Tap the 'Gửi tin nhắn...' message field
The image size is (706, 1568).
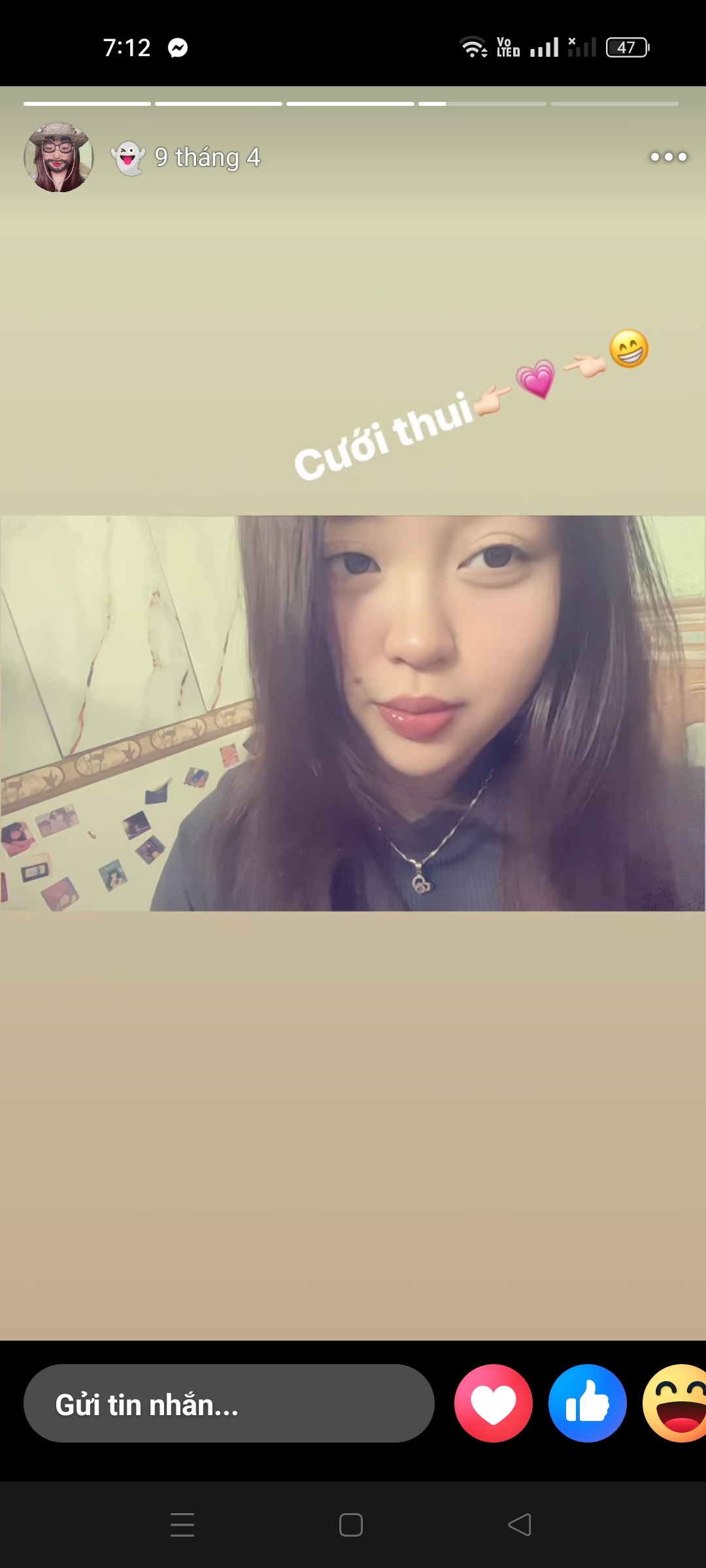click(x=229, y=1403)
